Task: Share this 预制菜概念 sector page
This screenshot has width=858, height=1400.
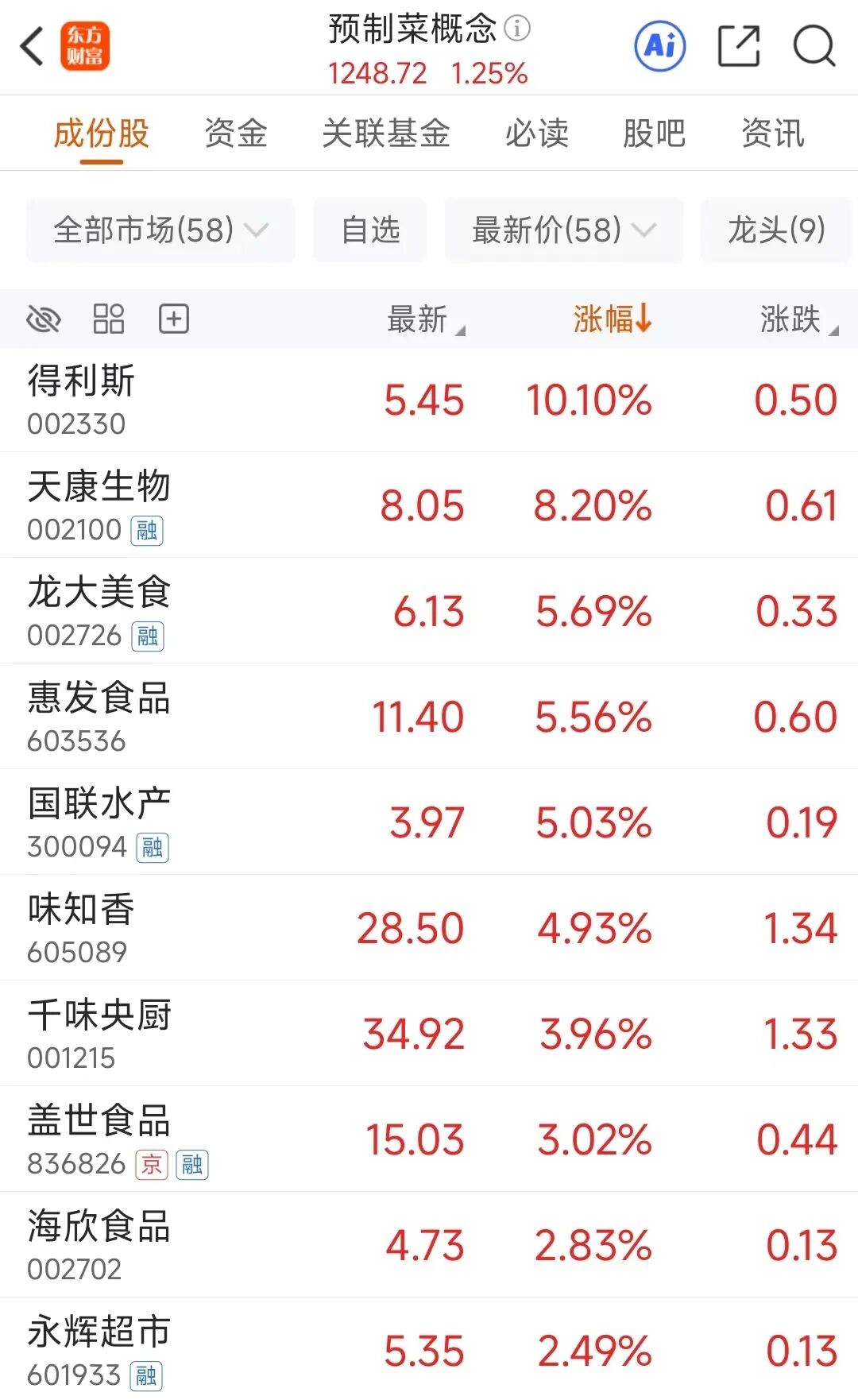Action: tap(738, 46)
